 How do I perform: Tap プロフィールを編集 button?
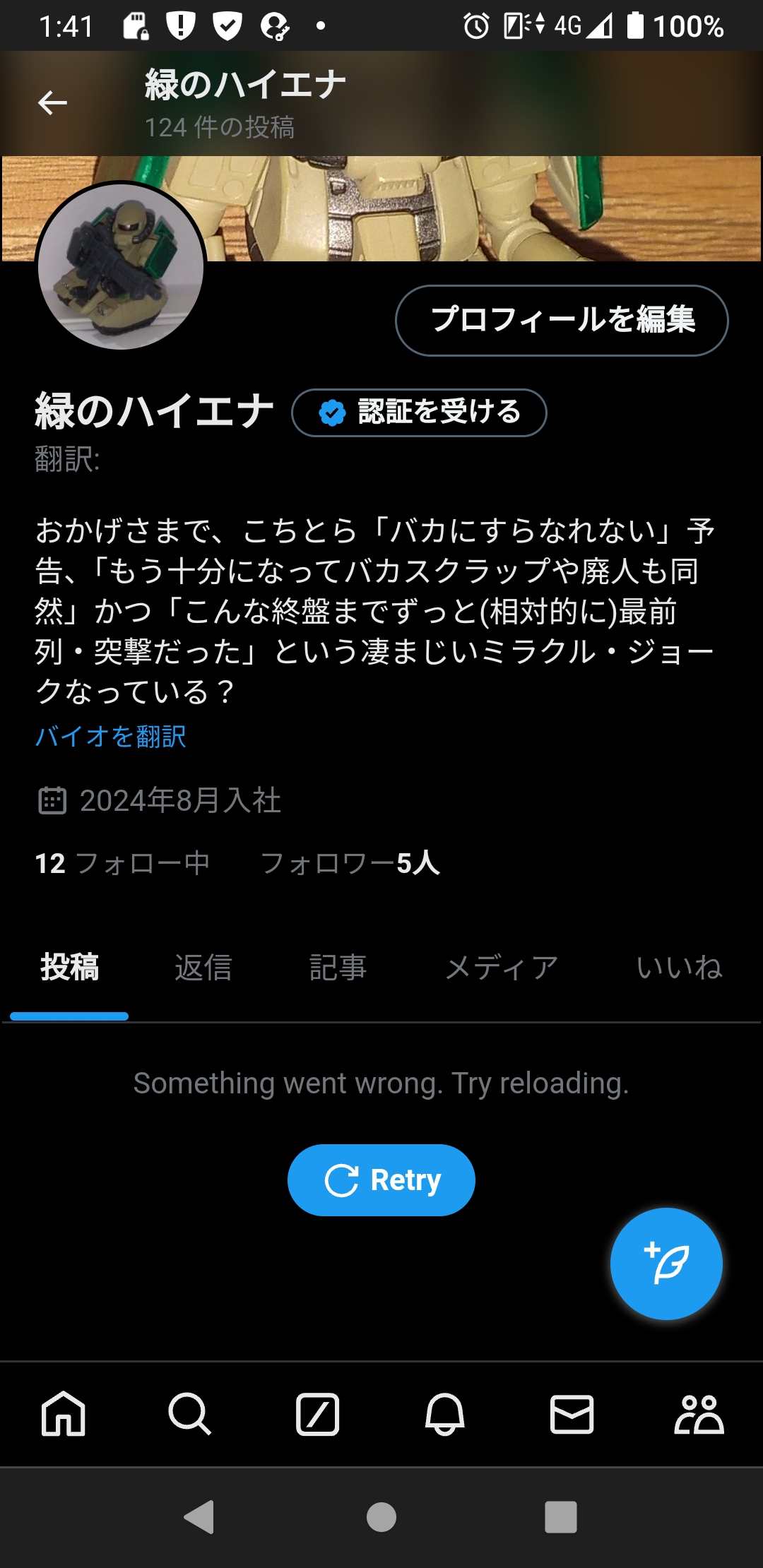click(562, 321)
